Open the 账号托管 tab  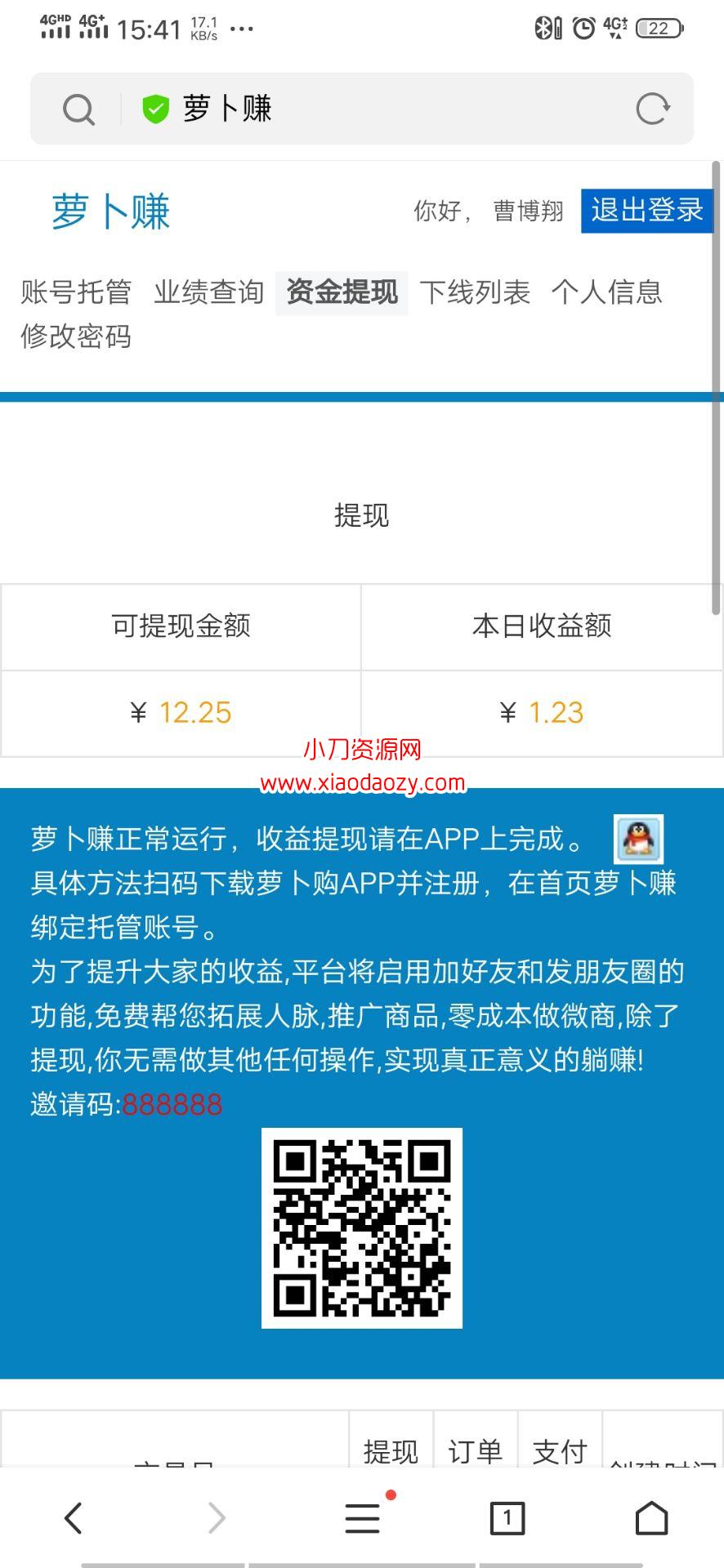coord(76,292)
